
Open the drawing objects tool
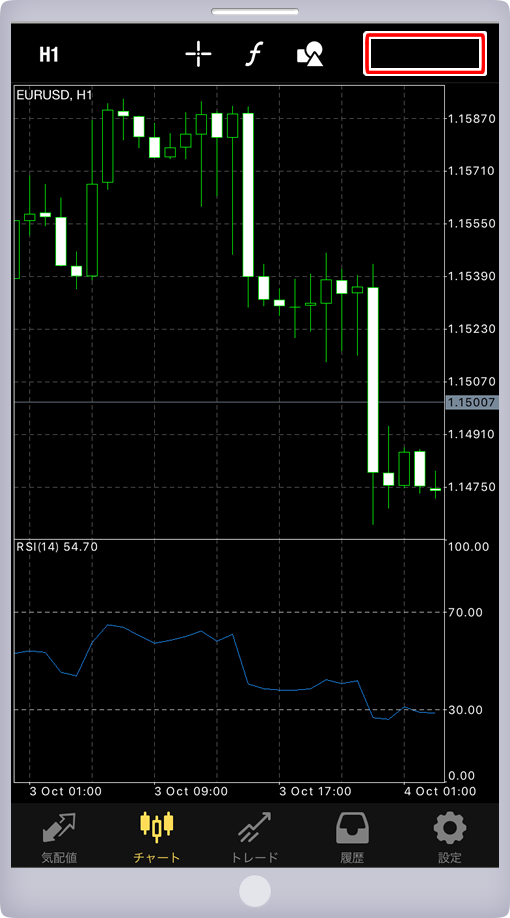point(310,54)
